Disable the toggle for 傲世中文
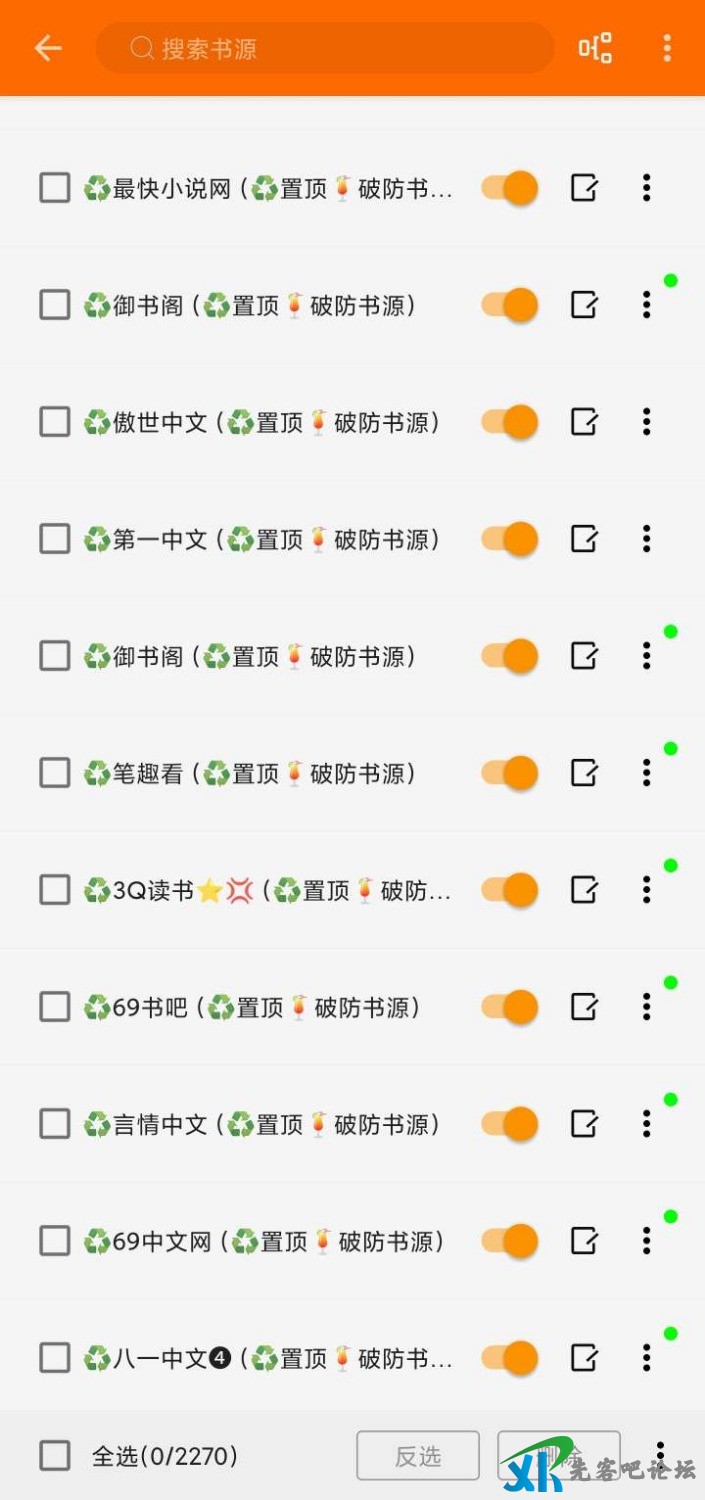 pyautogui.click(x=510, y=422)
